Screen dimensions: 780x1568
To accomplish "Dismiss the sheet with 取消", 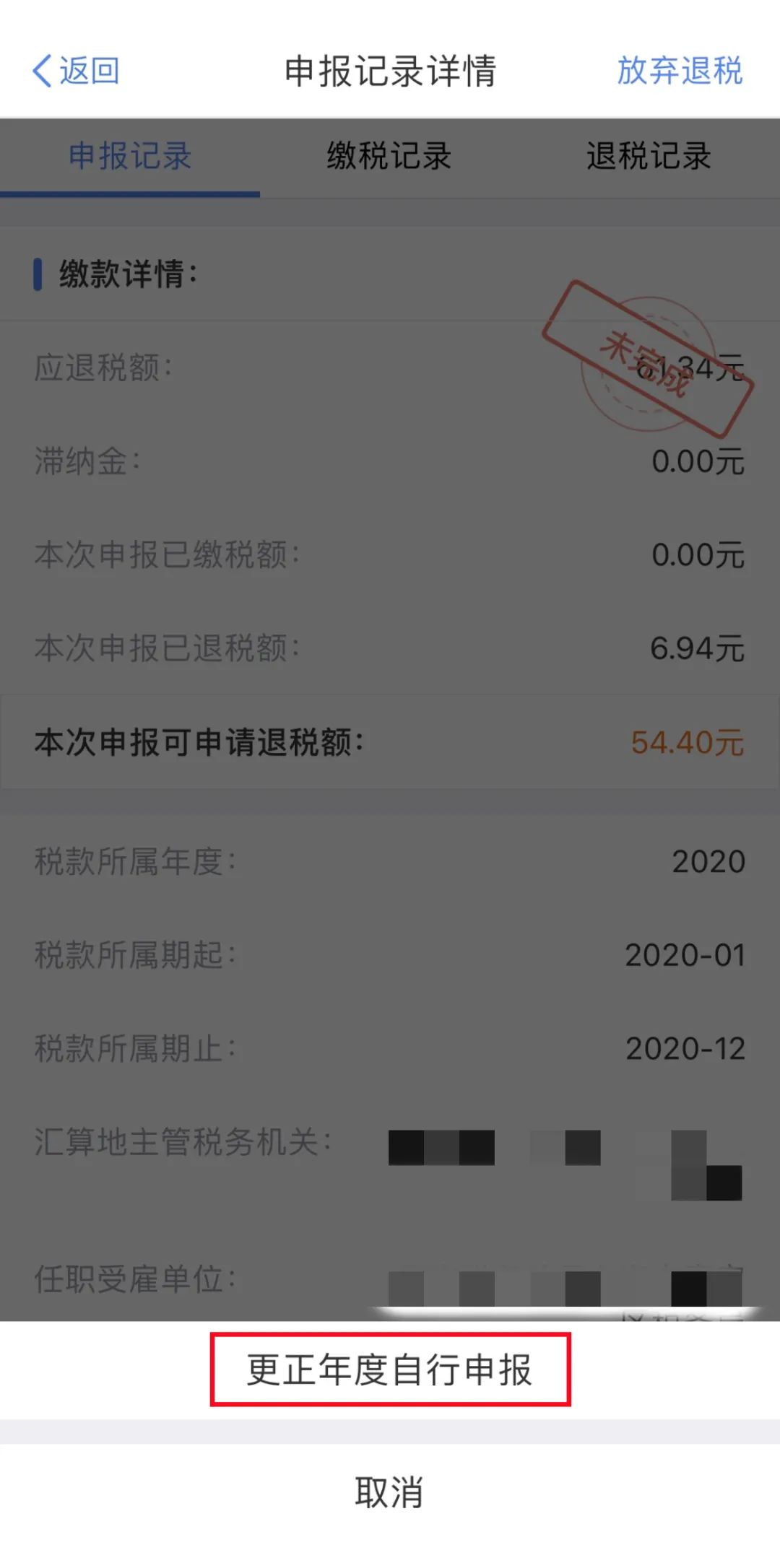I will [390, 1492].
